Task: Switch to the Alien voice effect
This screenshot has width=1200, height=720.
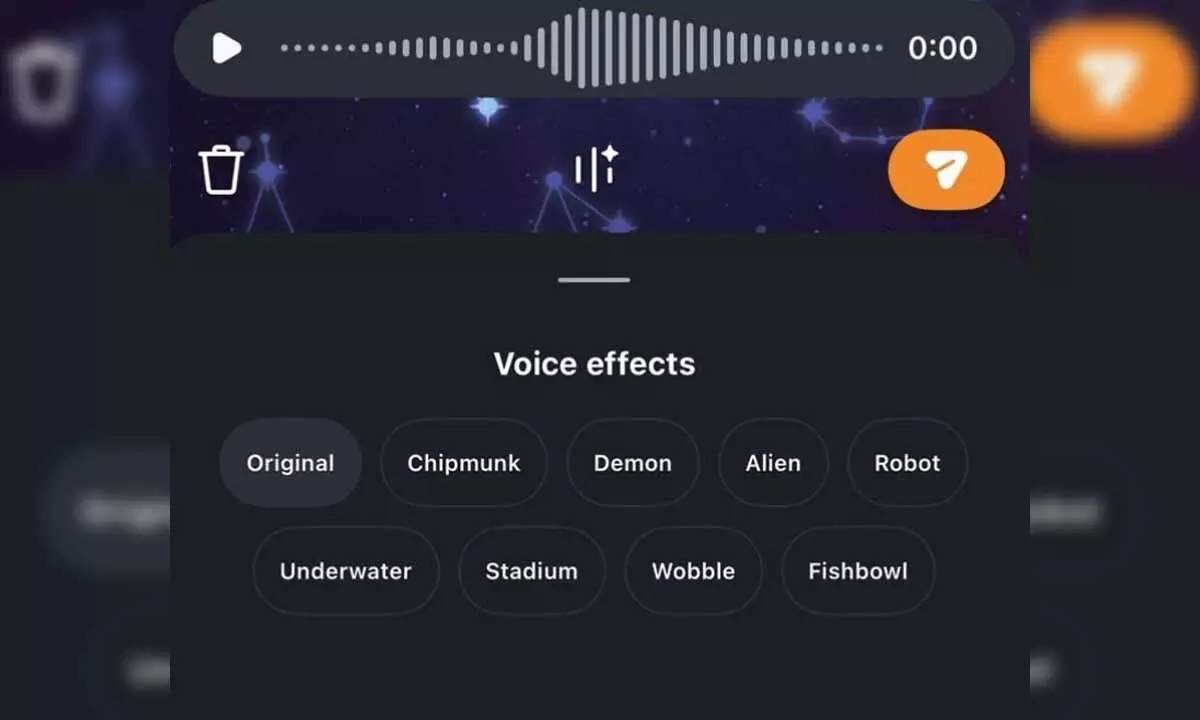Action: pyautogui.click(x=773, y=463)
